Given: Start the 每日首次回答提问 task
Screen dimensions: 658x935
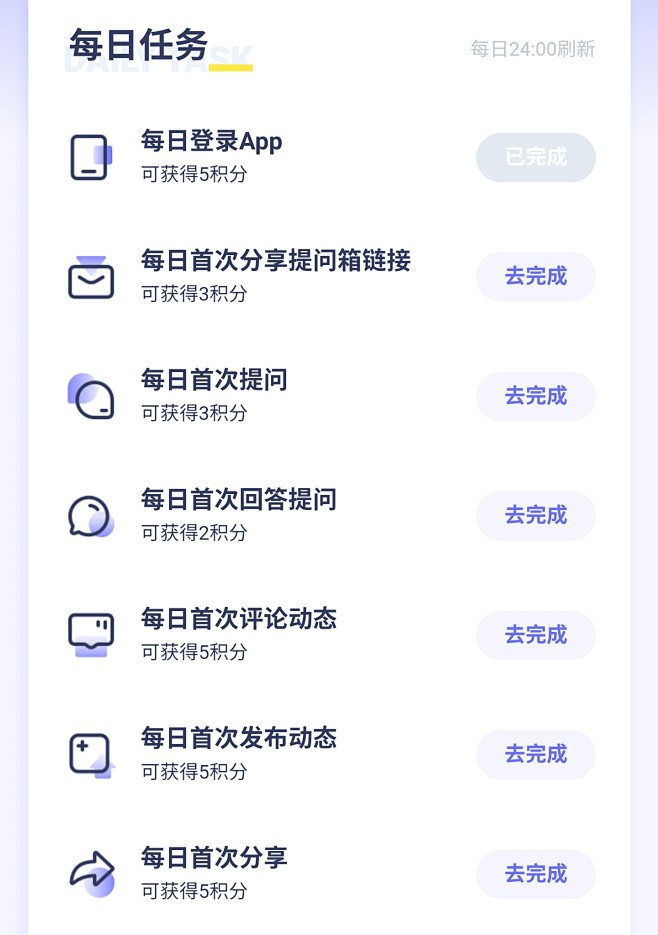Looking at the screenshot, I should coord(535,515).
